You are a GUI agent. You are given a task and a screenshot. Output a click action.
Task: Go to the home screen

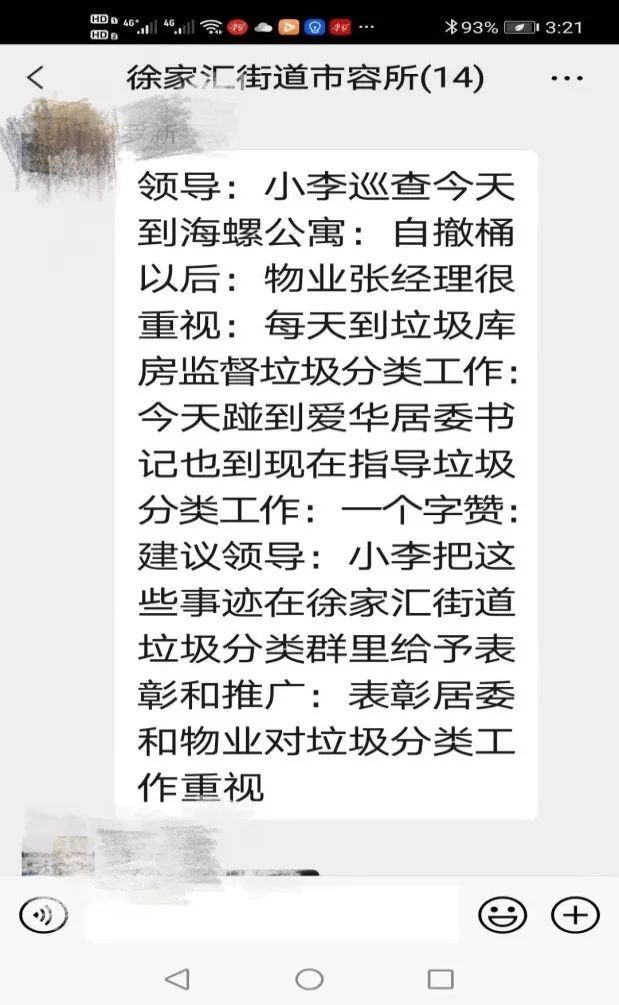point(309,978)
